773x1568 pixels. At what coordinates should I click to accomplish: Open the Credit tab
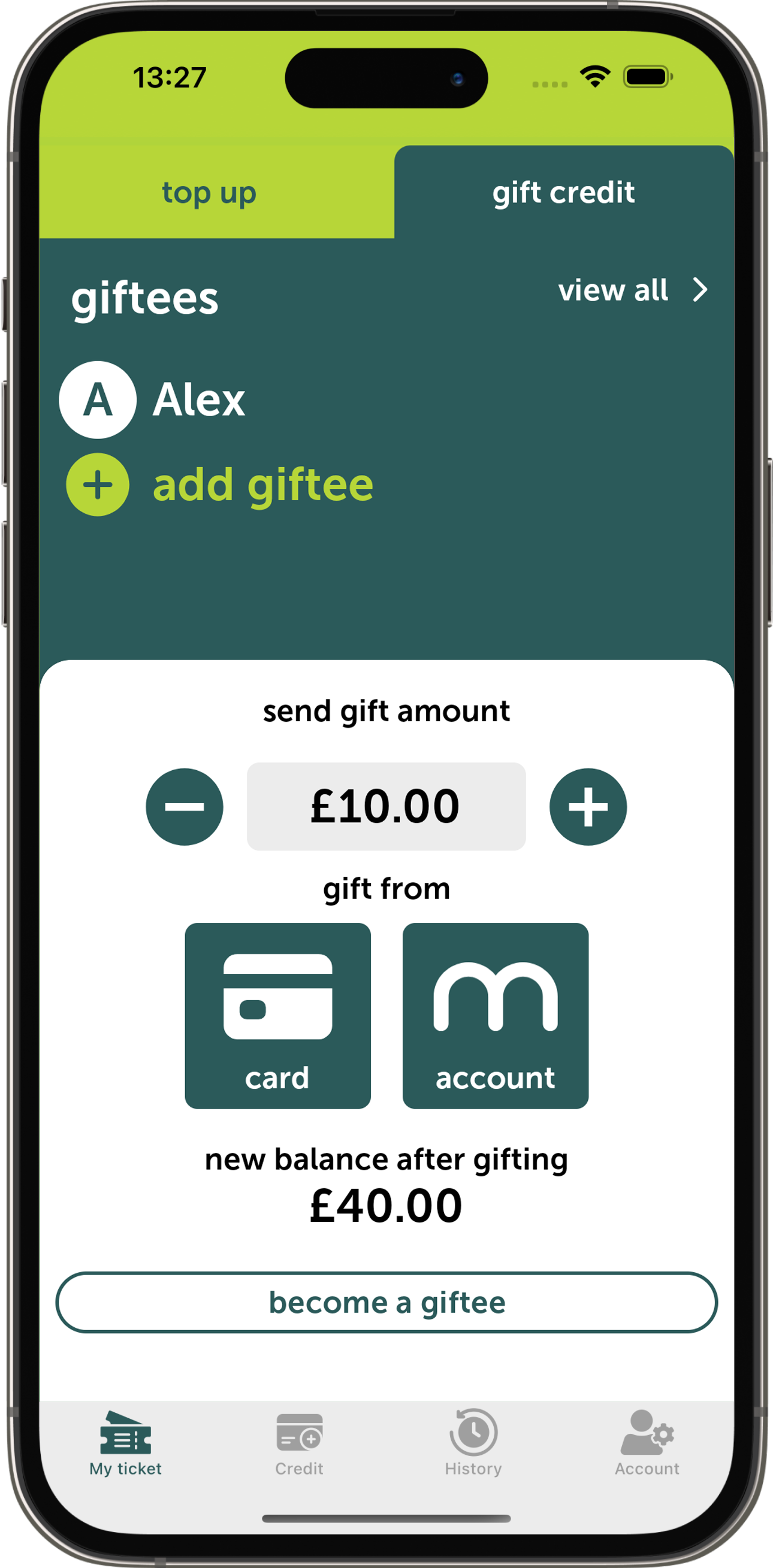tap(299, 1444)
